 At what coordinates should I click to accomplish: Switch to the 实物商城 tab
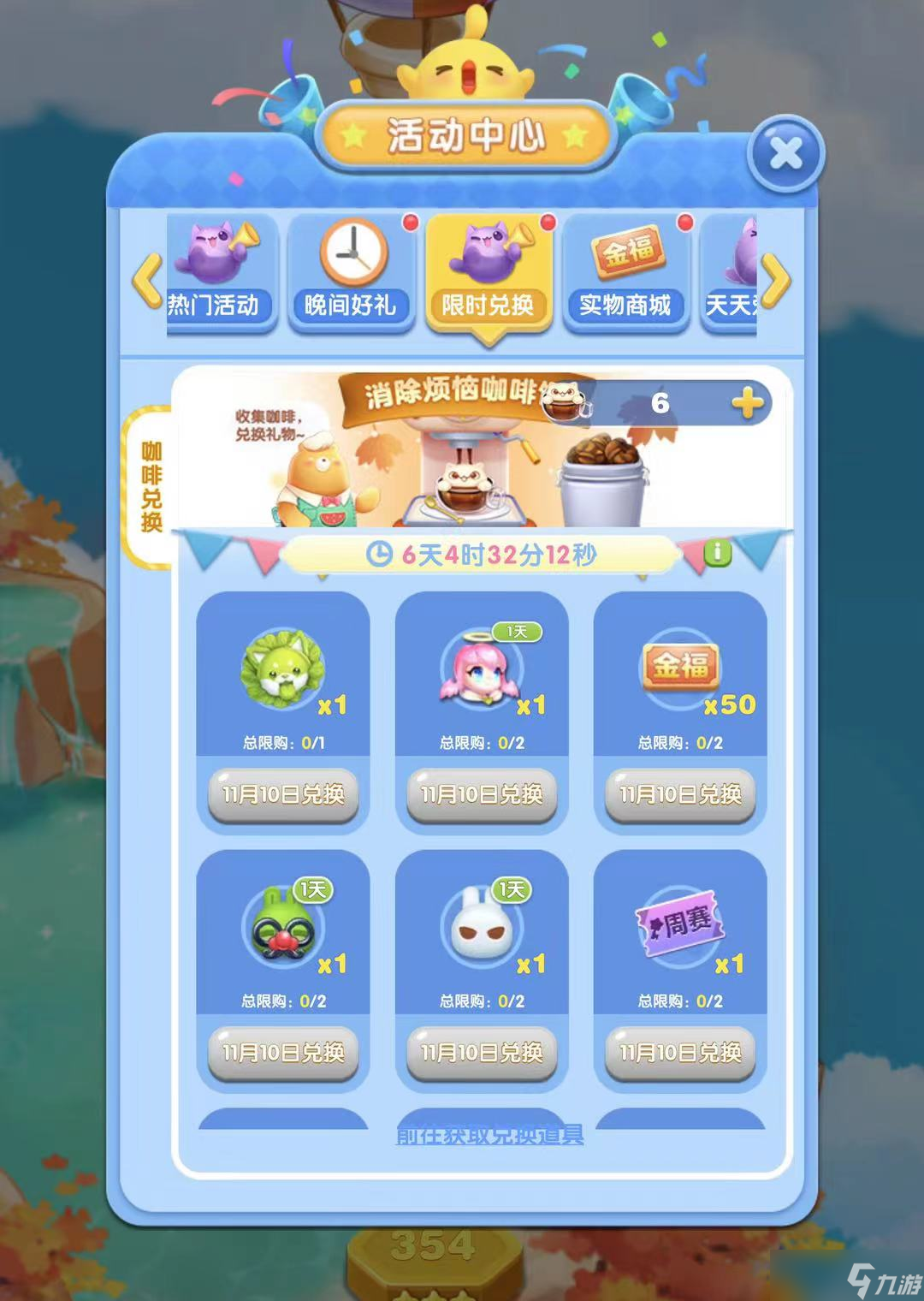pos(625,272)
